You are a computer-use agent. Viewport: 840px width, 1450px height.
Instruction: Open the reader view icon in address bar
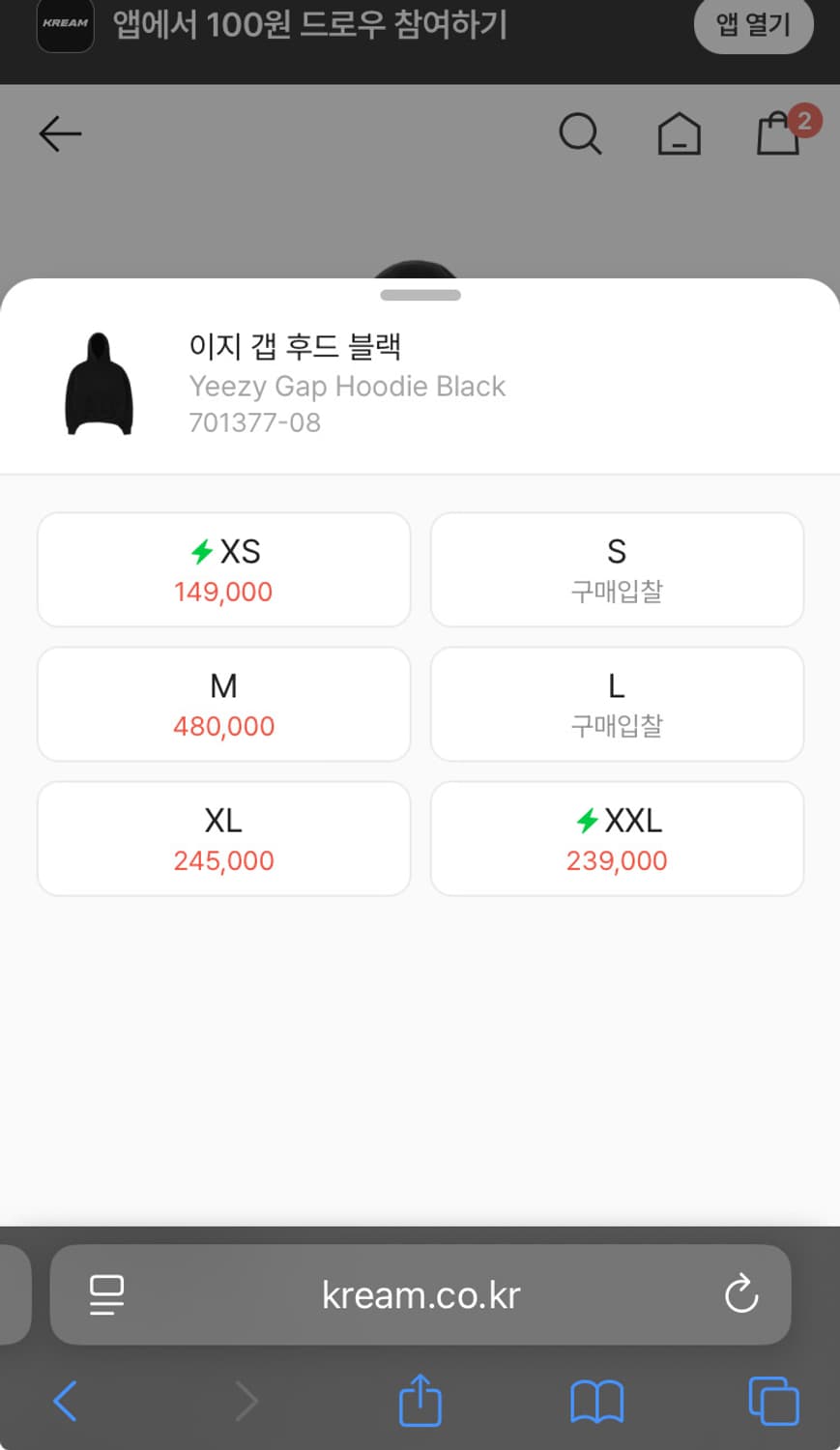(106, 1295)
